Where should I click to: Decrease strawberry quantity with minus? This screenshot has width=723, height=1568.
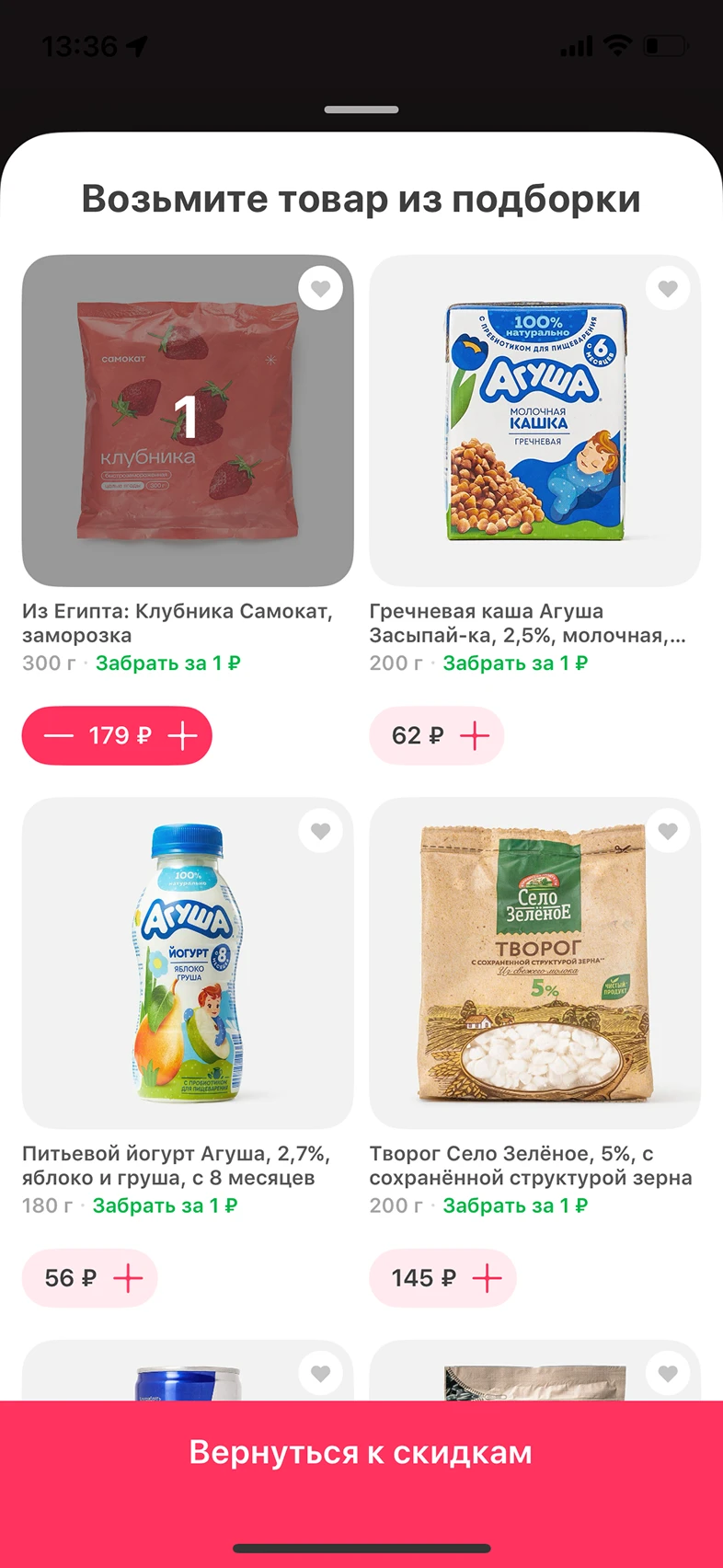pos(58,736)
